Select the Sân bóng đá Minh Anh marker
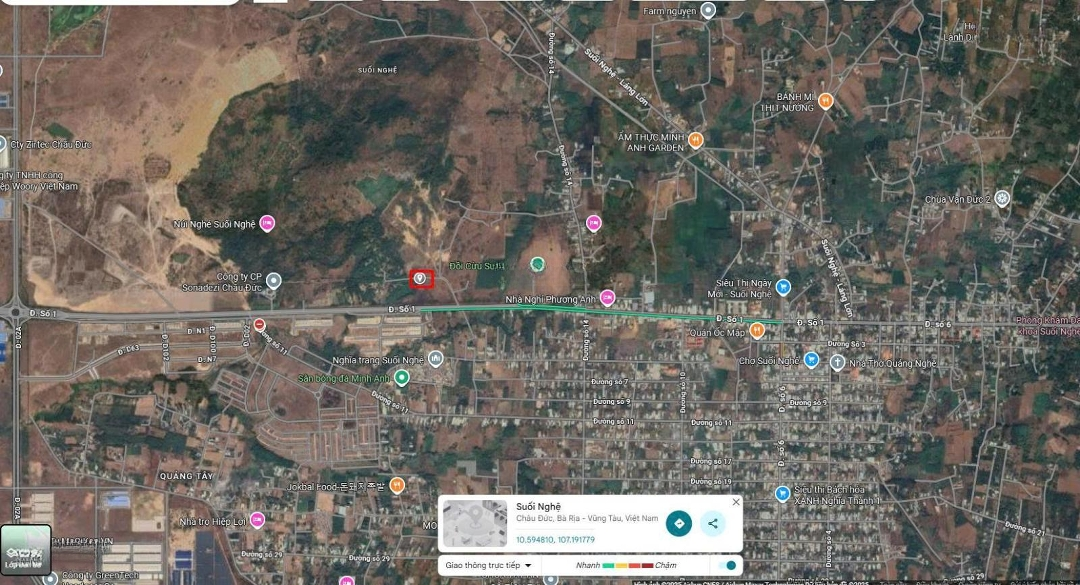This screenshot has width=1080, height=585. pyautogui.click(x=401, y=378)
